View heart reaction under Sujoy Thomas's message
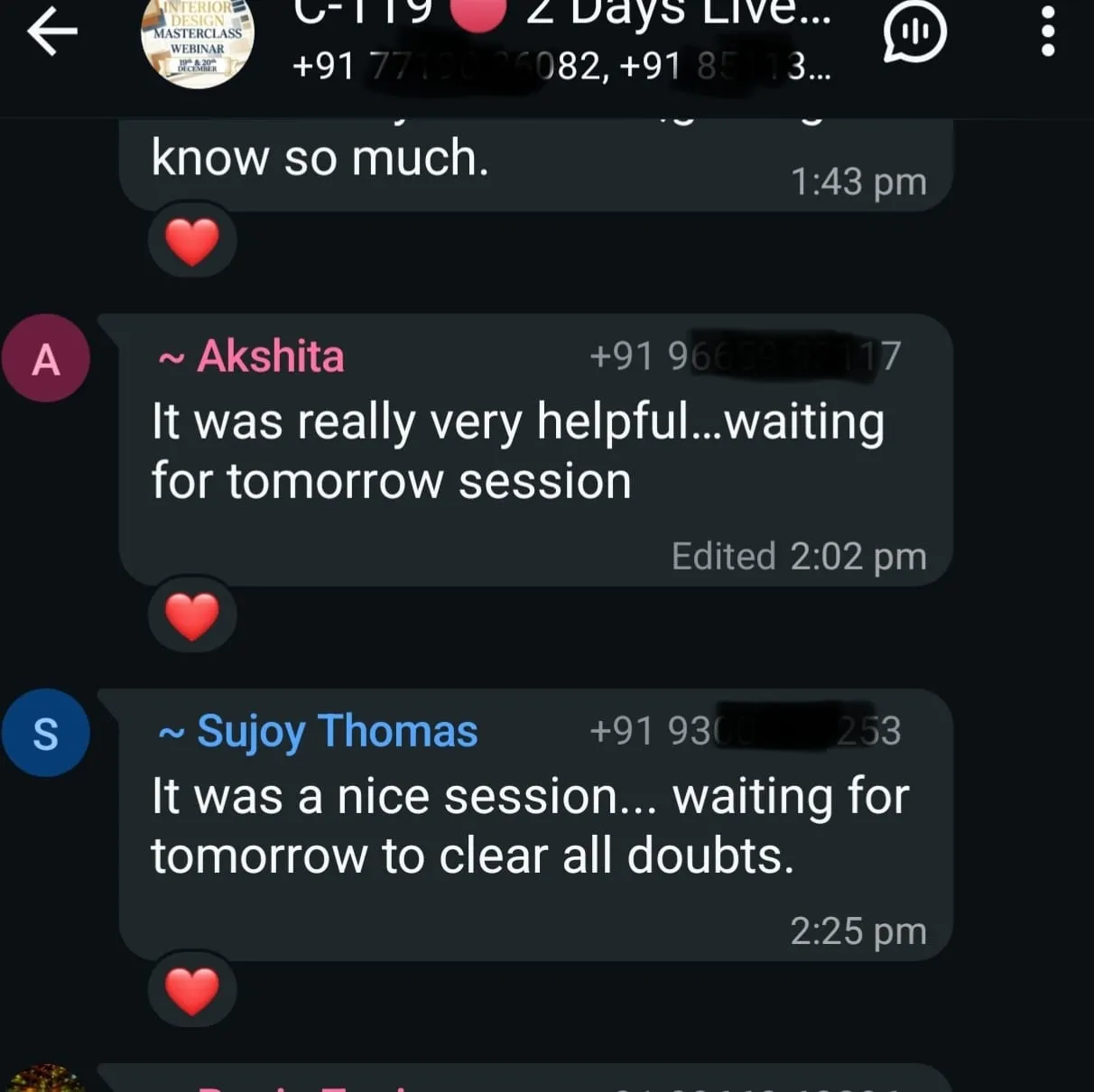Screen dimensions: 1094x1092 pyautogui.click(x=192, y=990)
